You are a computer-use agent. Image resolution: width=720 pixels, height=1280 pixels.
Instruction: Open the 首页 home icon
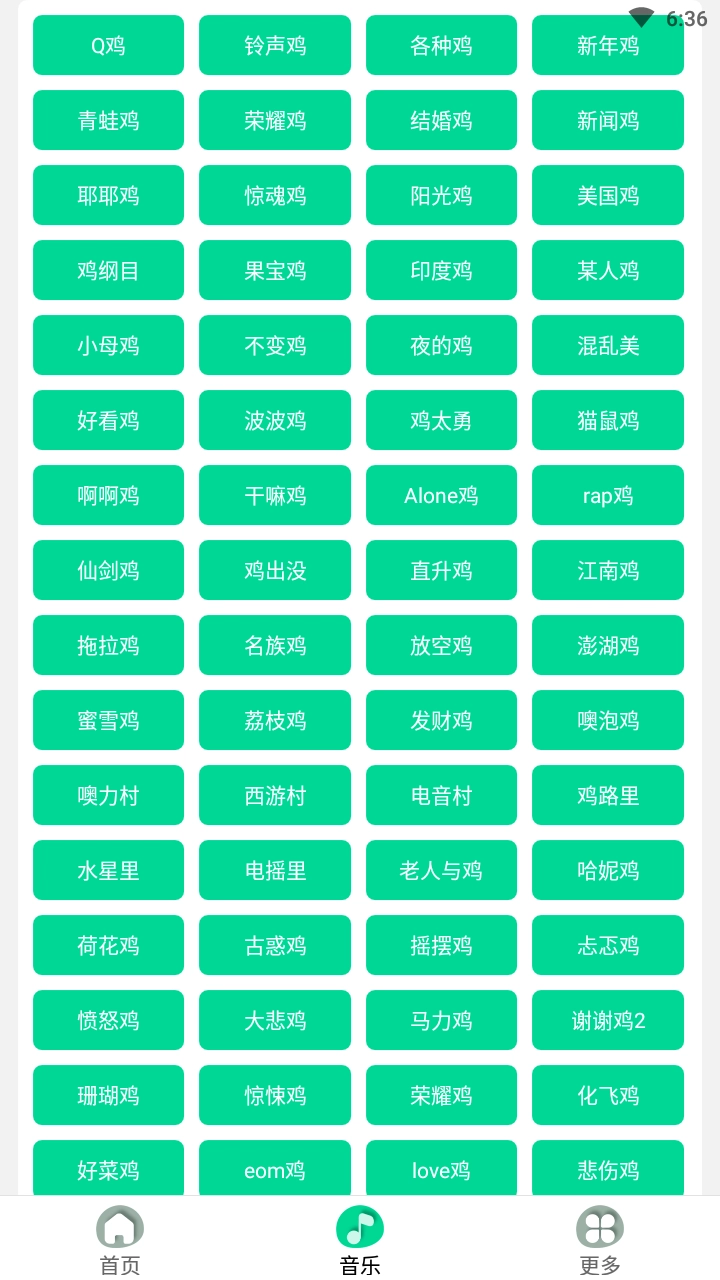[120, 1226]
